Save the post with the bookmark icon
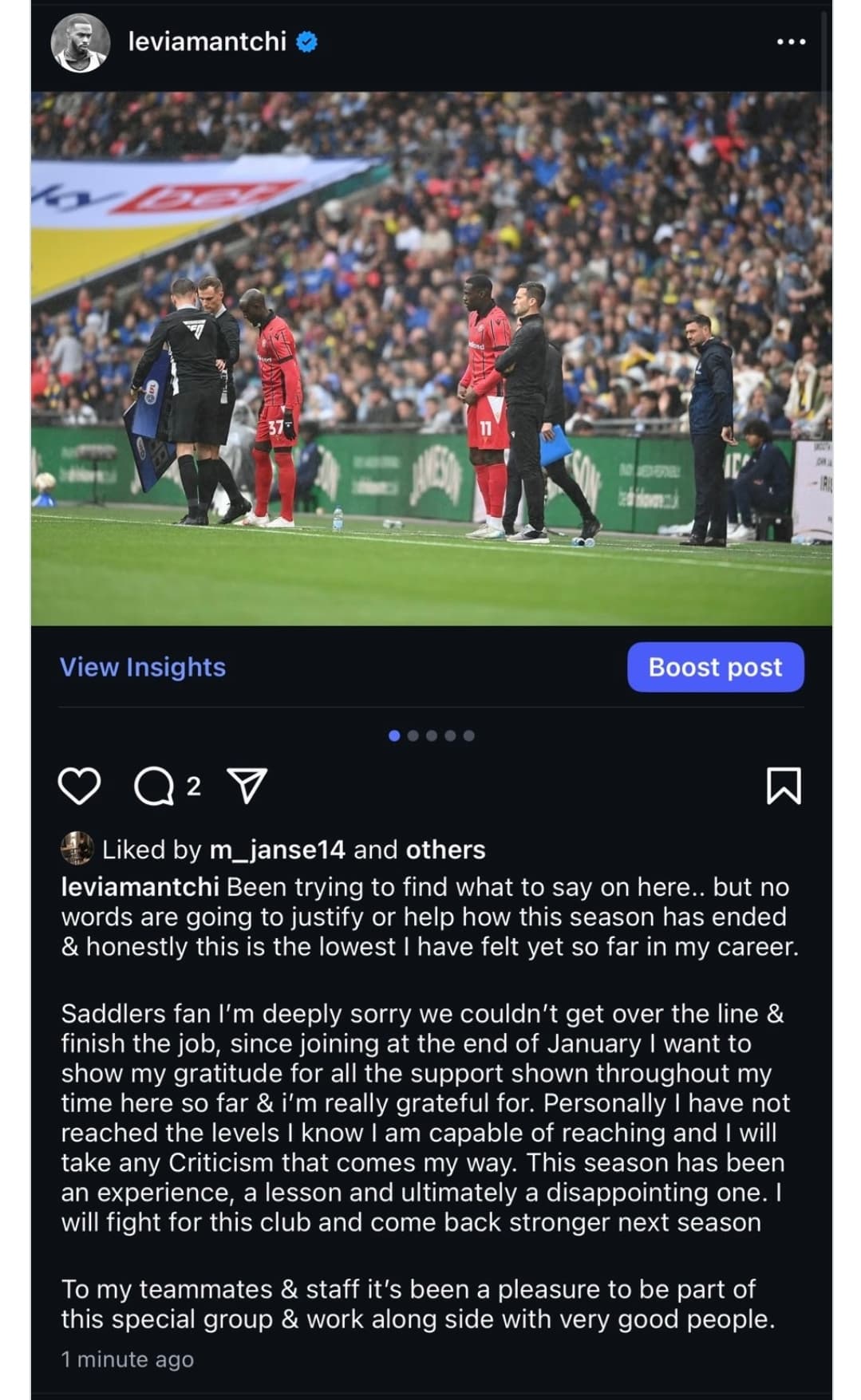Screen dimensions: 861x1400 point(784,786)
